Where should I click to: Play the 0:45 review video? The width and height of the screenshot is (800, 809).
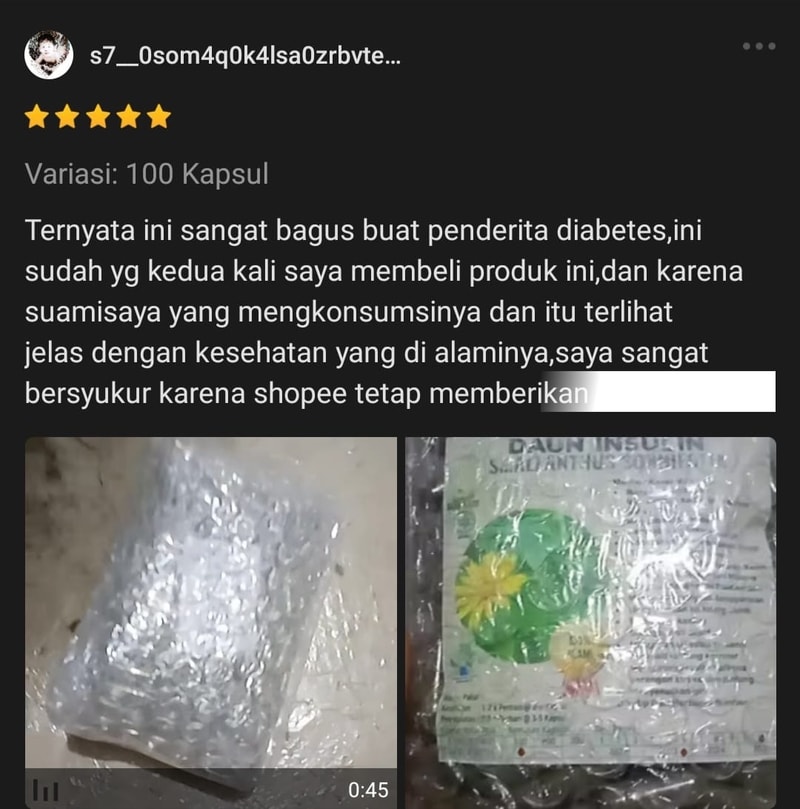point(211,622)
